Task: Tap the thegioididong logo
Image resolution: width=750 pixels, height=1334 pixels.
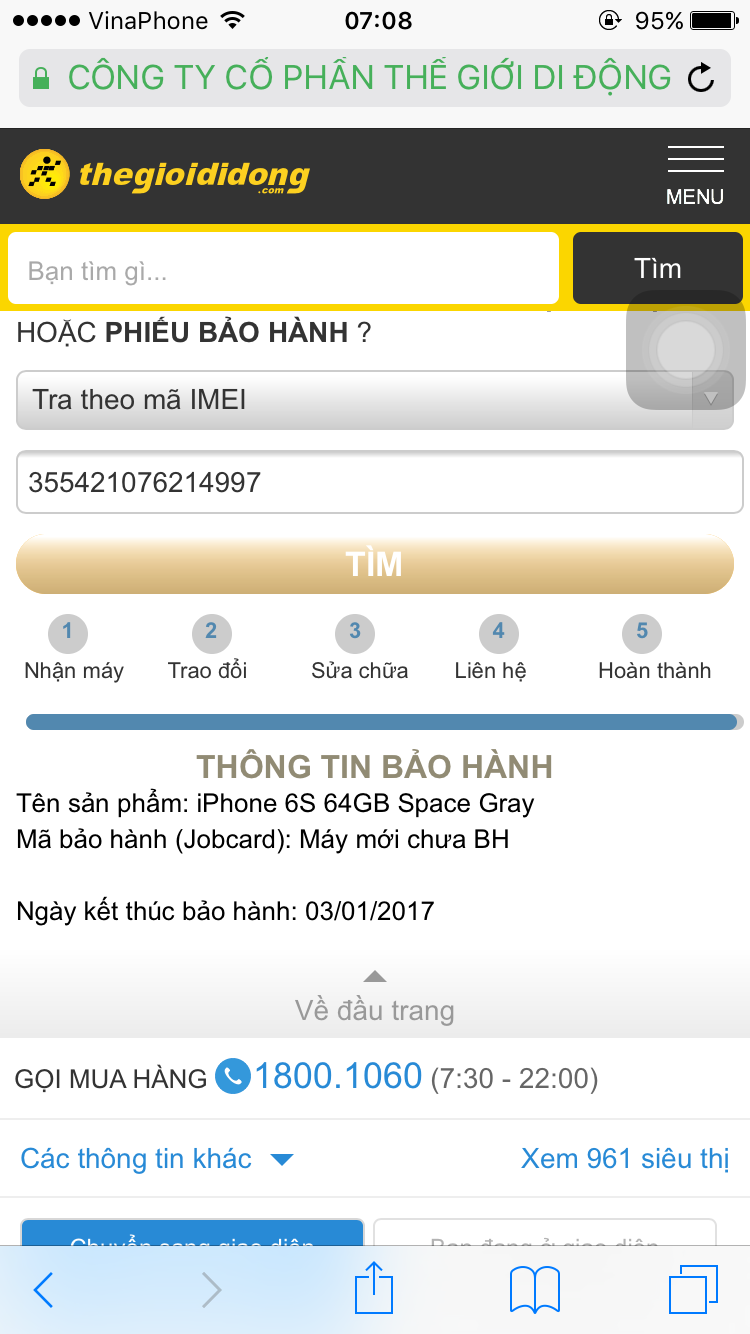Action: pyautogui.click(x=165, y=176)
